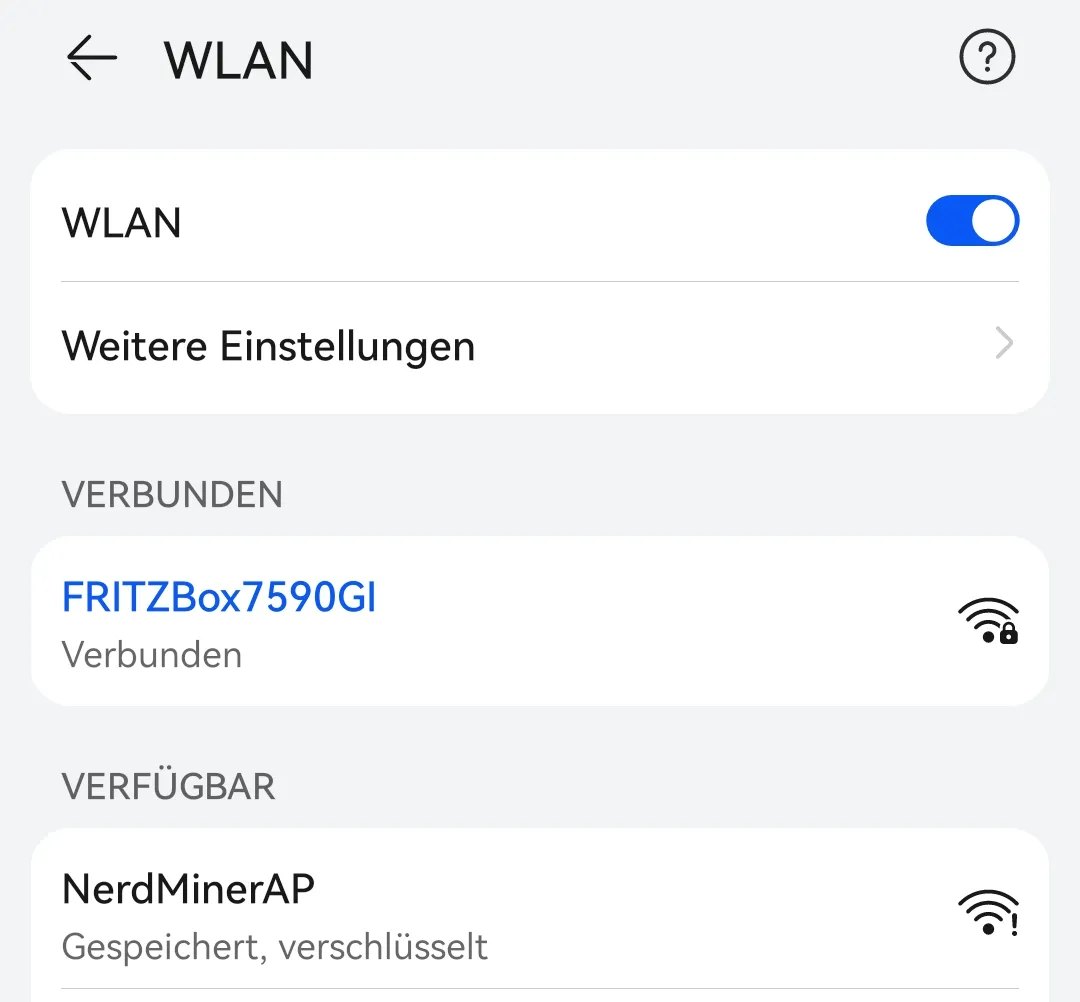Go back from the WLAN screen

[x=92, y=59]
